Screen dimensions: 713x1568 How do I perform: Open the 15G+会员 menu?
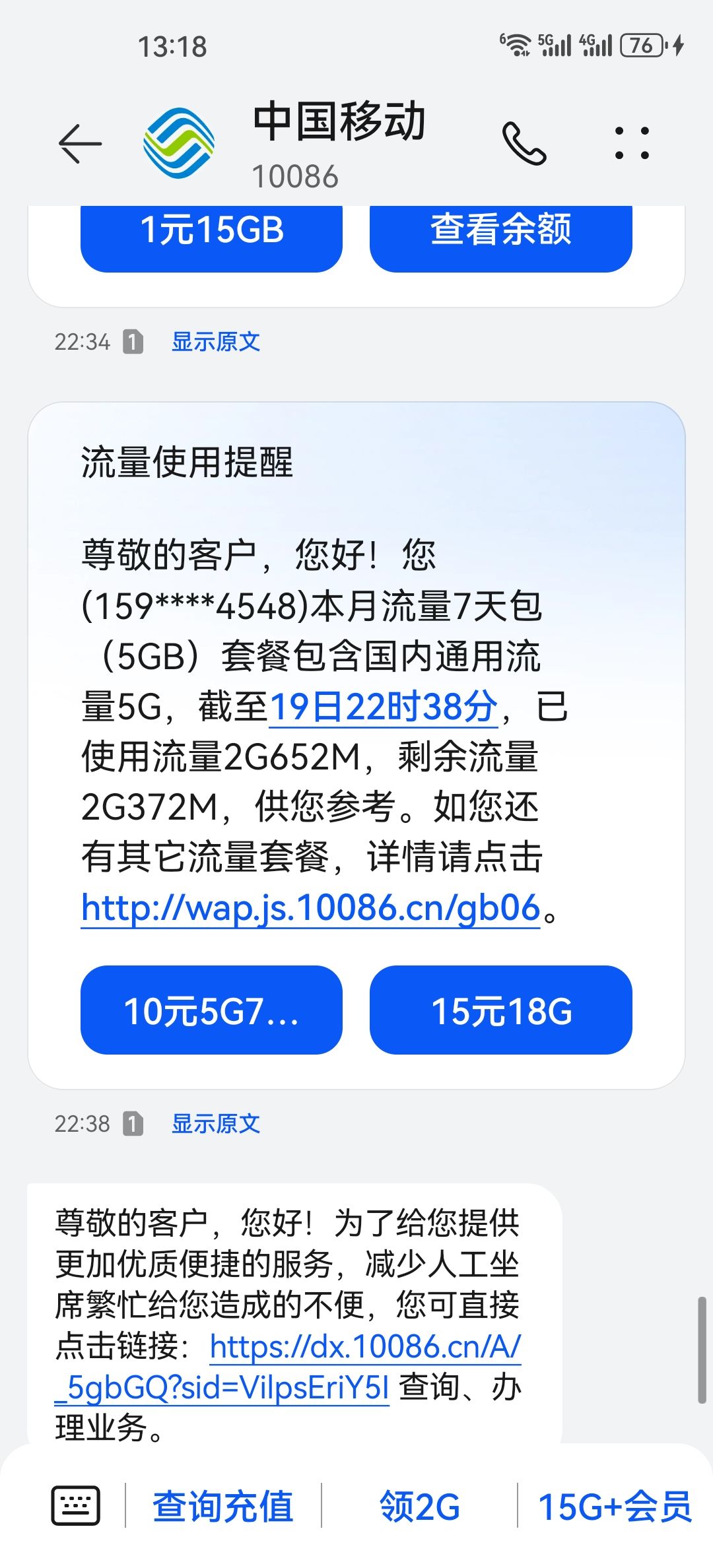coord(614,1507)
